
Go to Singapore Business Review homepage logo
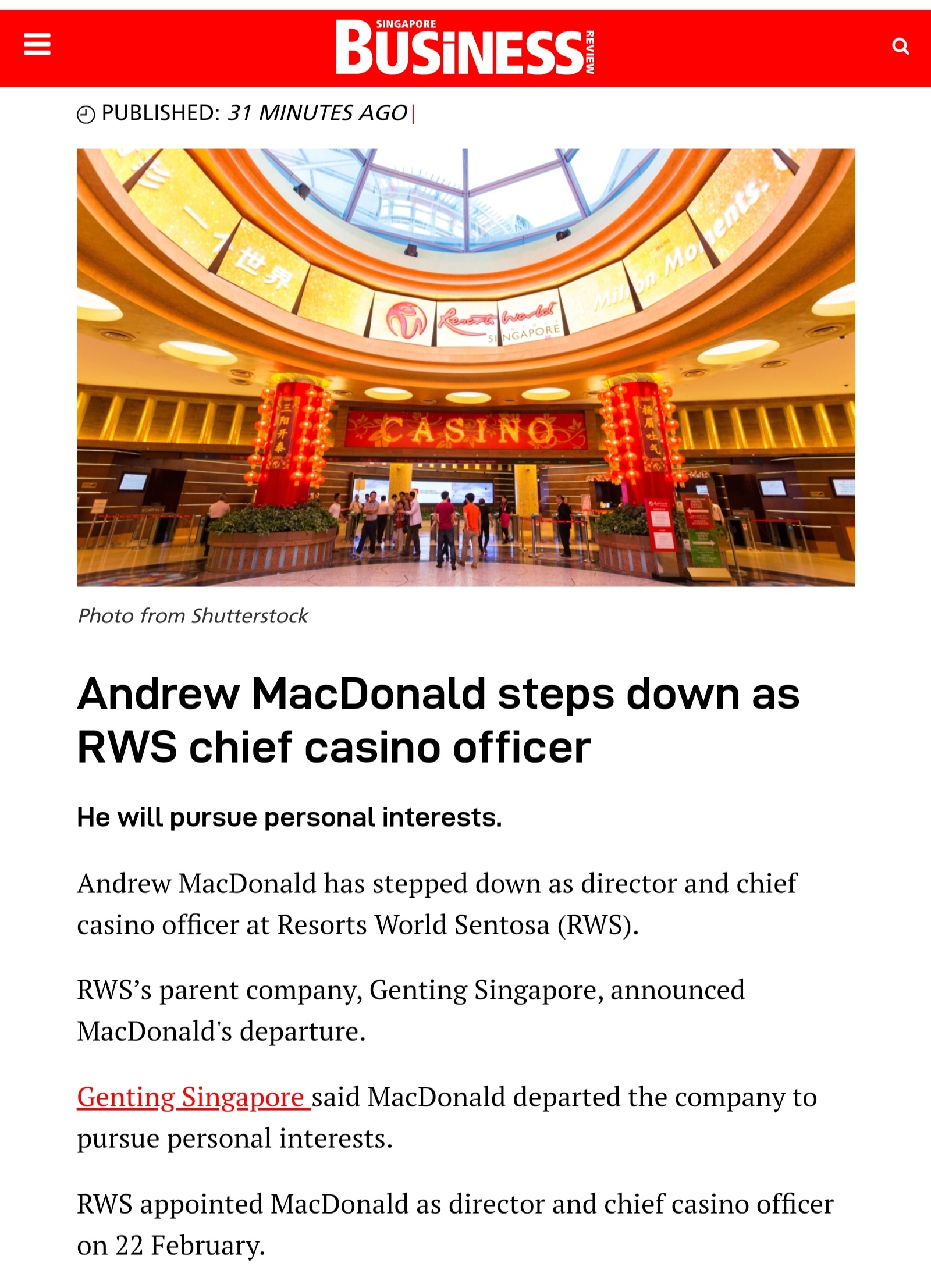(x=465, y=47)
